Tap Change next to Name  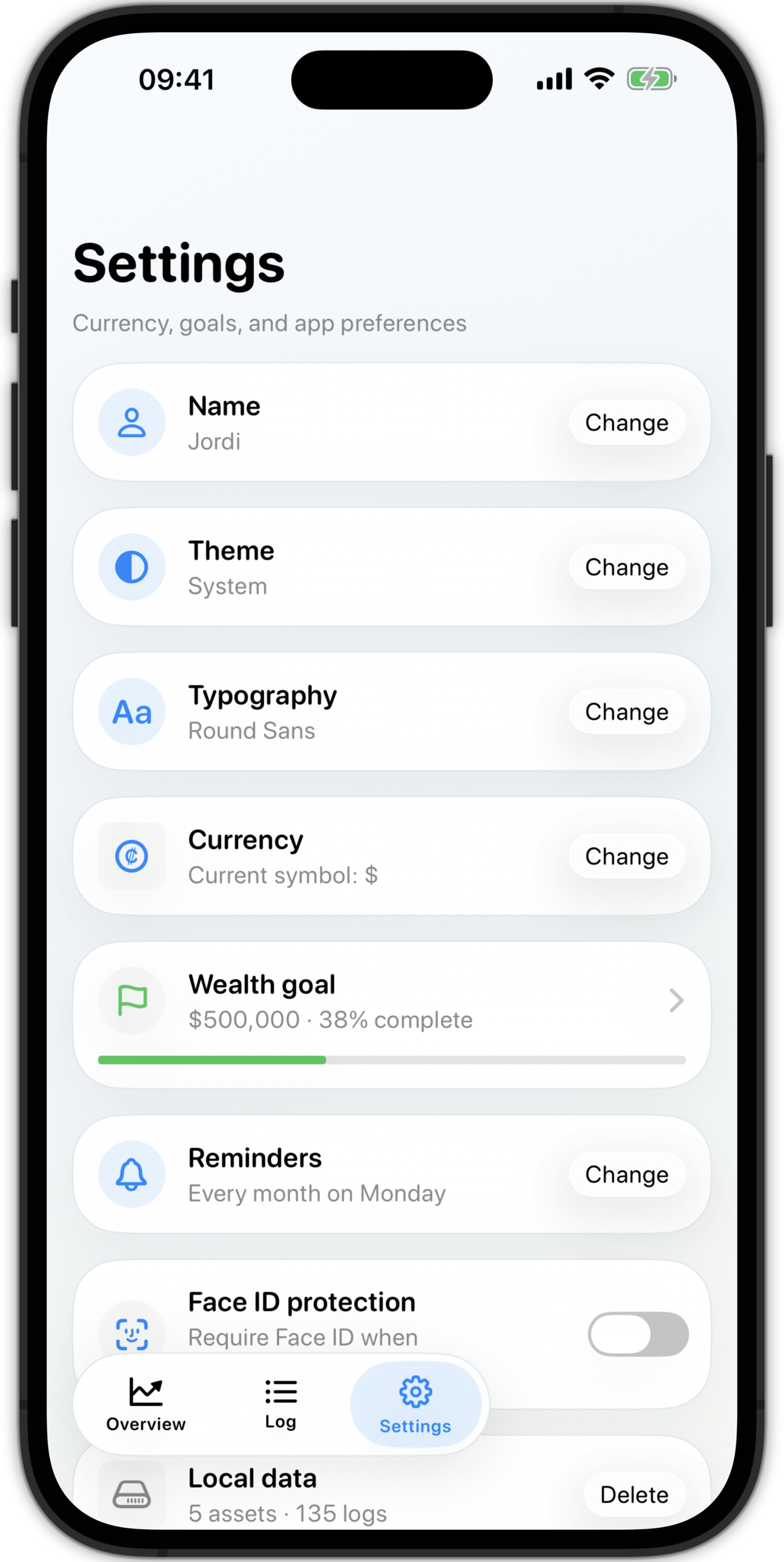627,423
